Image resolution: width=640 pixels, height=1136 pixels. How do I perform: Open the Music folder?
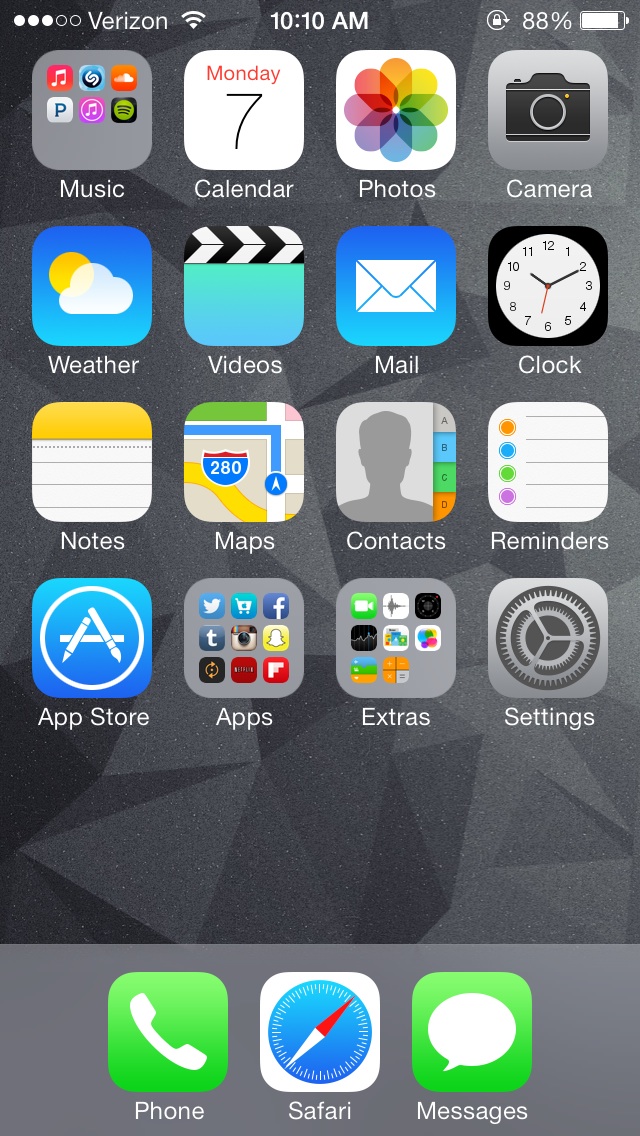(92, 110)
